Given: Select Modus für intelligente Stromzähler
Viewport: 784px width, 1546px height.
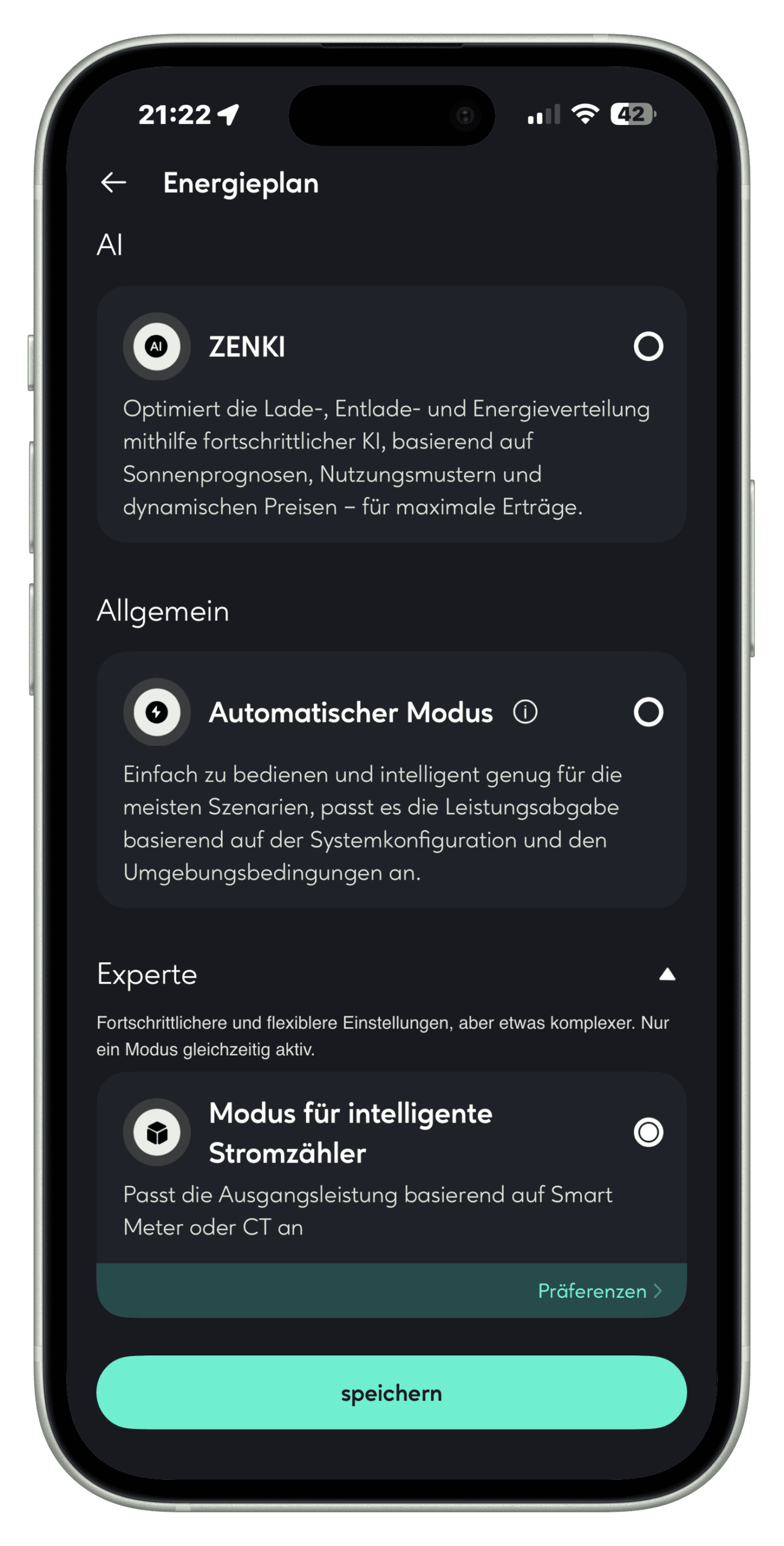Looking at the screenshot, I should coord(648,1132).
